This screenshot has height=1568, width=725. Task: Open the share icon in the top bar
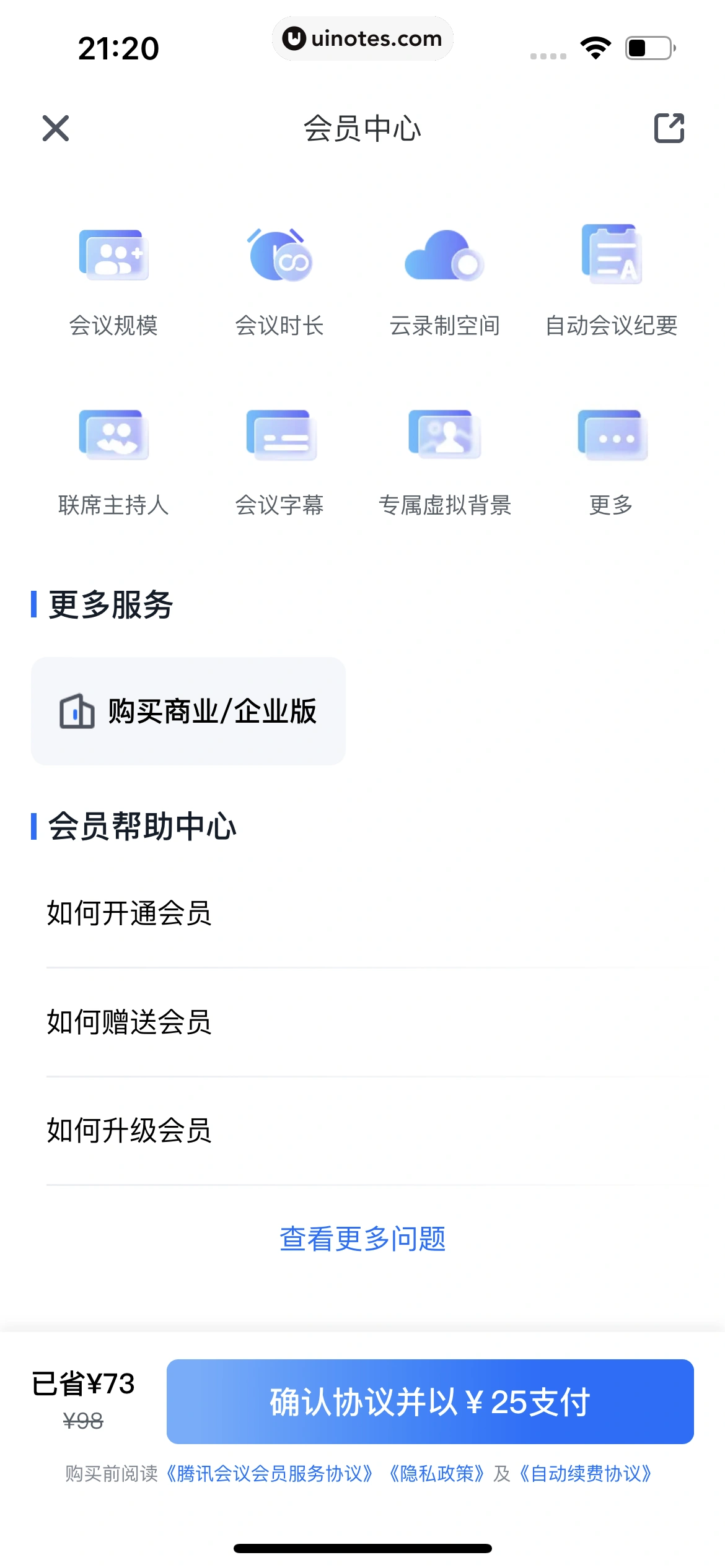tap(669, 128)
